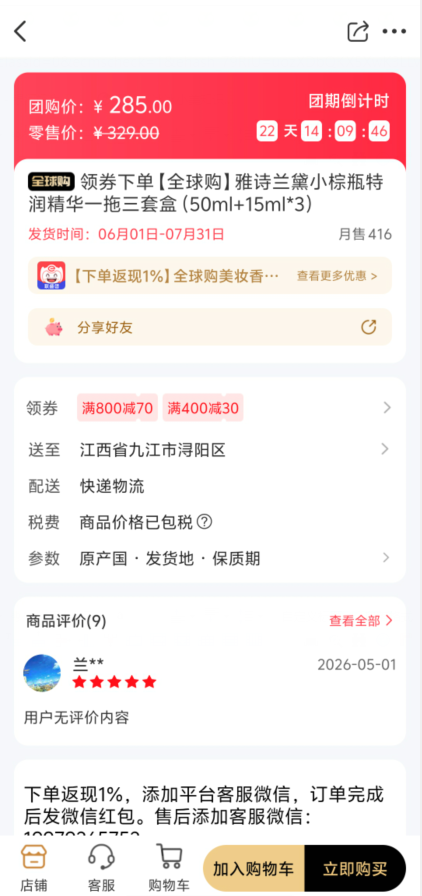422x896 pixels.
Task: Open 查看更多优惠 promotions link
Action: click(x=337, y=276)
